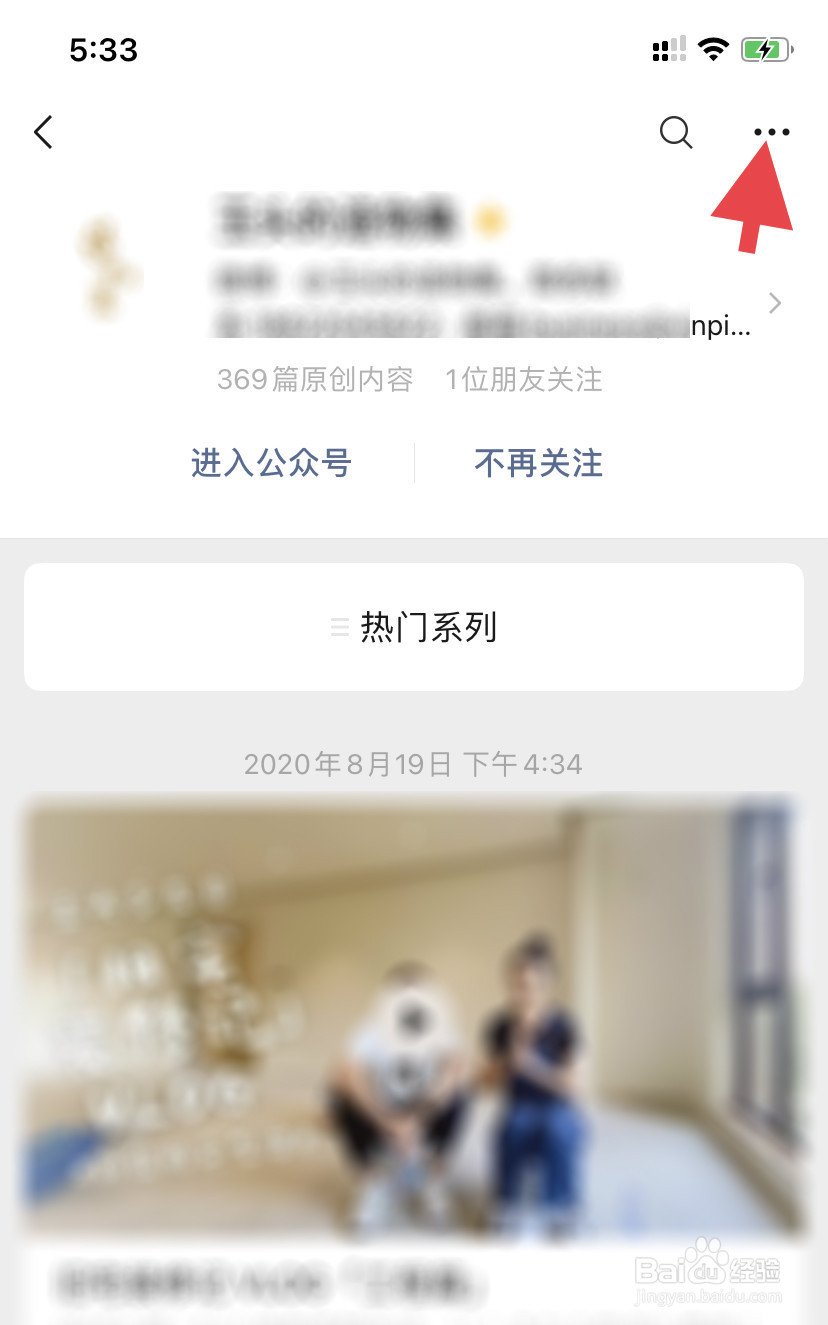Click the time display 5:33

103,50
